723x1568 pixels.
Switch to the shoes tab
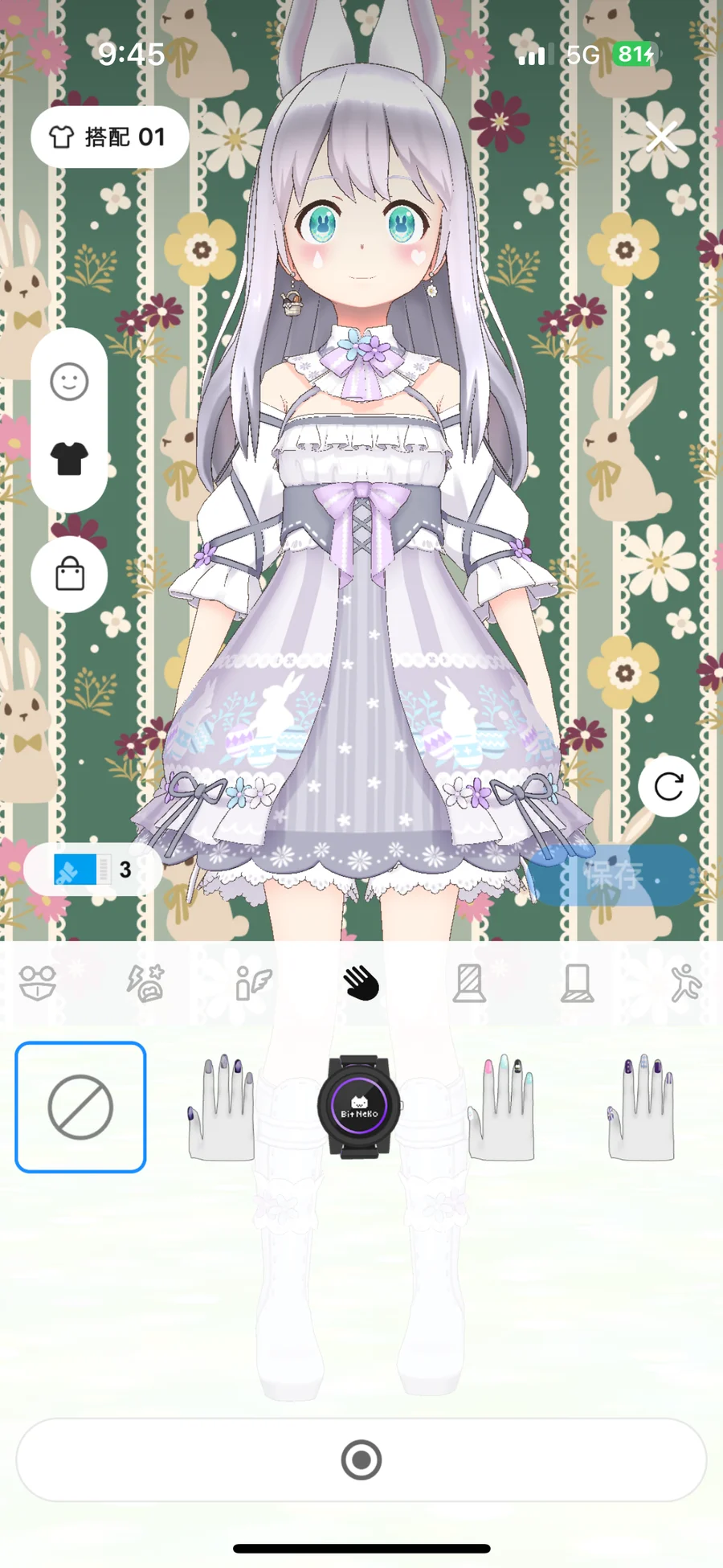577,983
